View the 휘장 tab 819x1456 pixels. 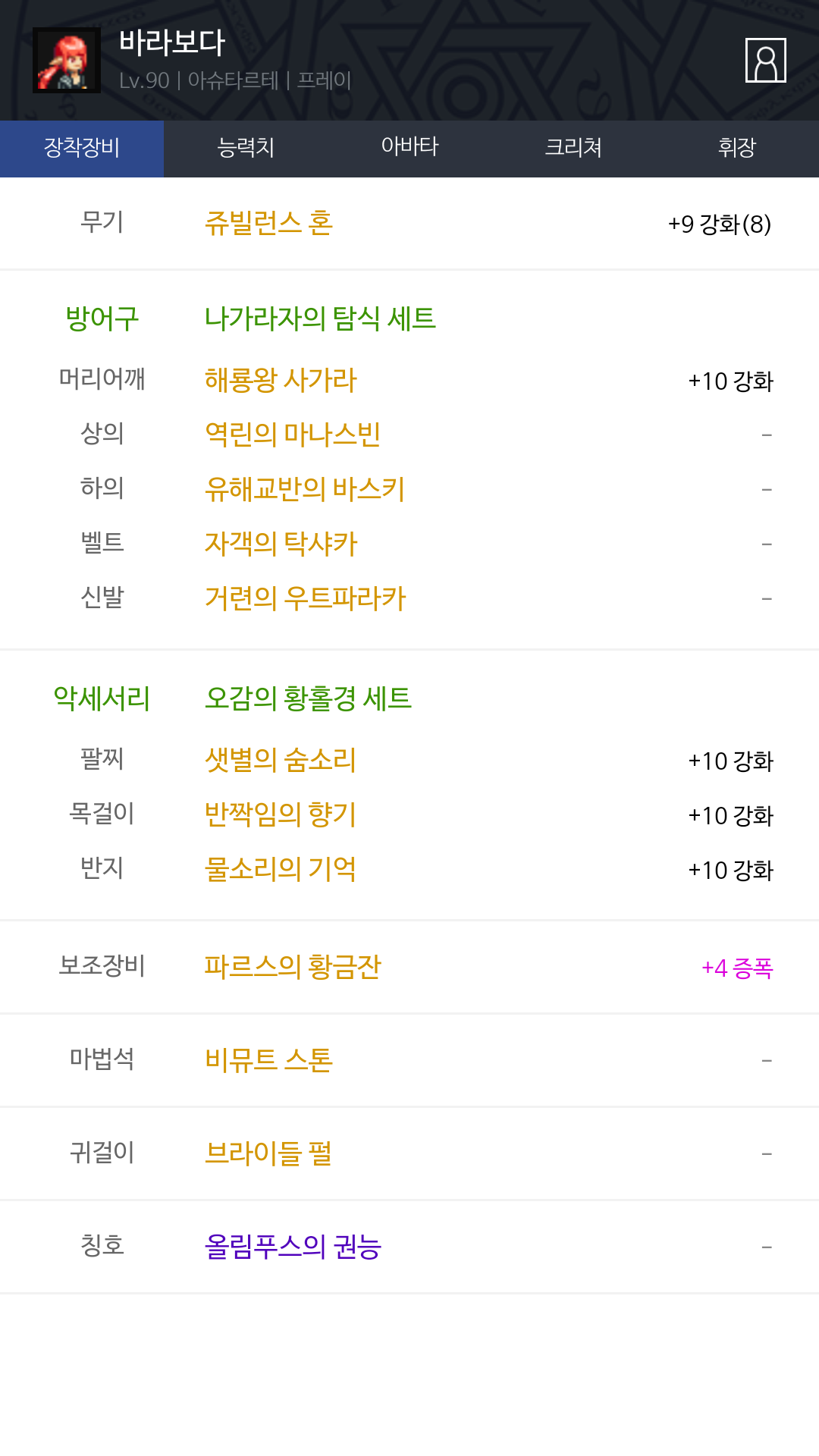(737, 149)
